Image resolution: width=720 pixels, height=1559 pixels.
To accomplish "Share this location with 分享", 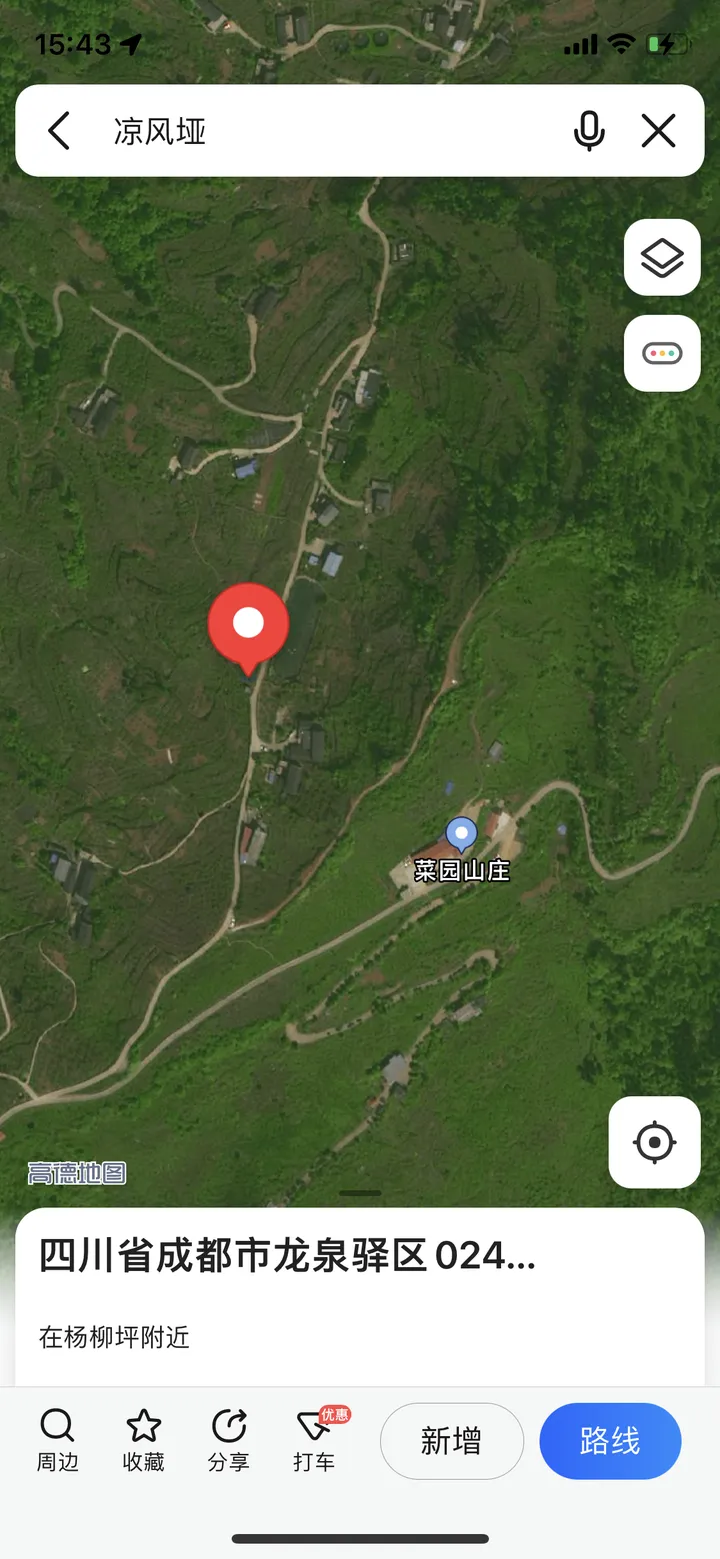I will (229, 1440).
